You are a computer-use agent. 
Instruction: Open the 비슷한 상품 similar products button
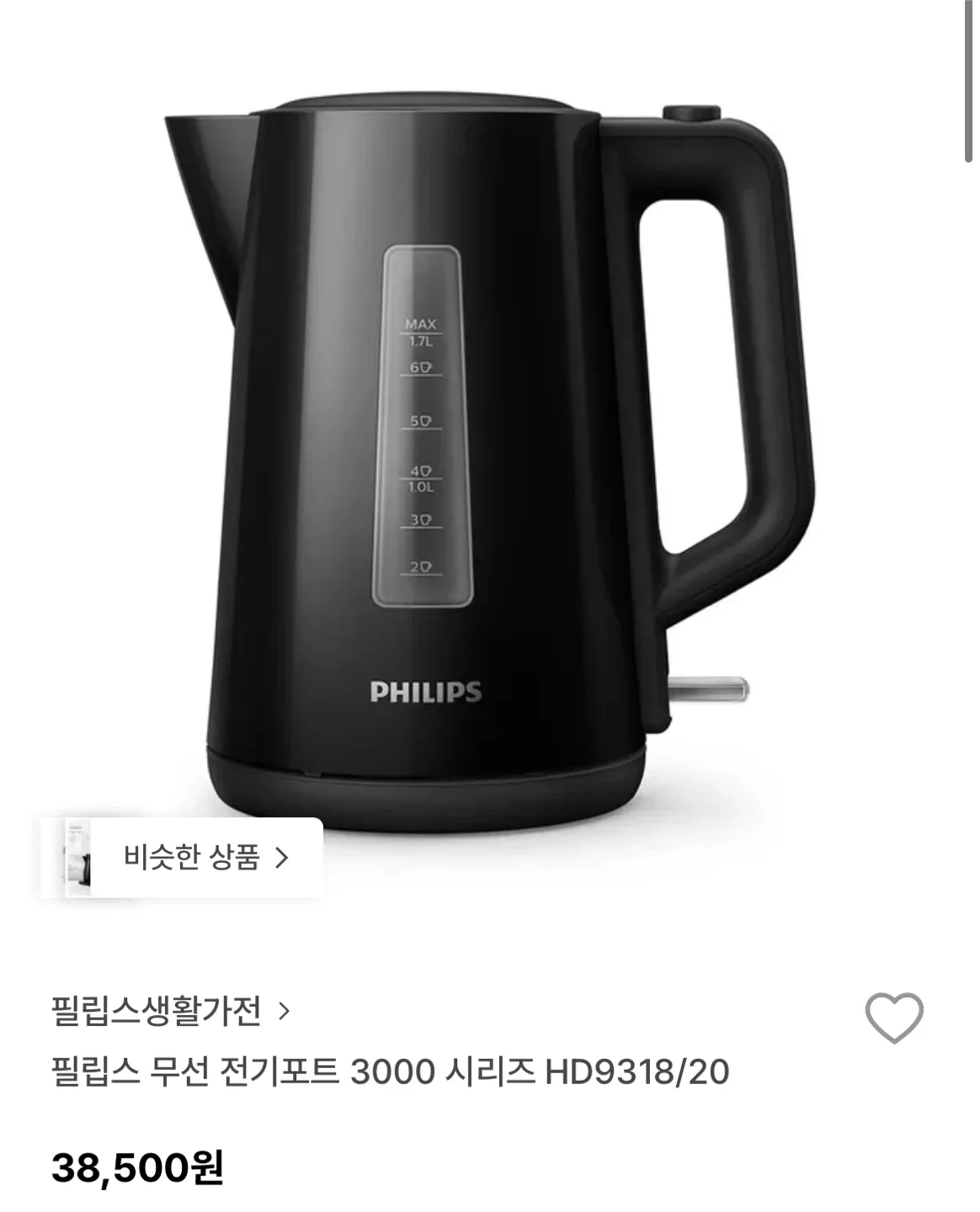click(x=182, y=858)
